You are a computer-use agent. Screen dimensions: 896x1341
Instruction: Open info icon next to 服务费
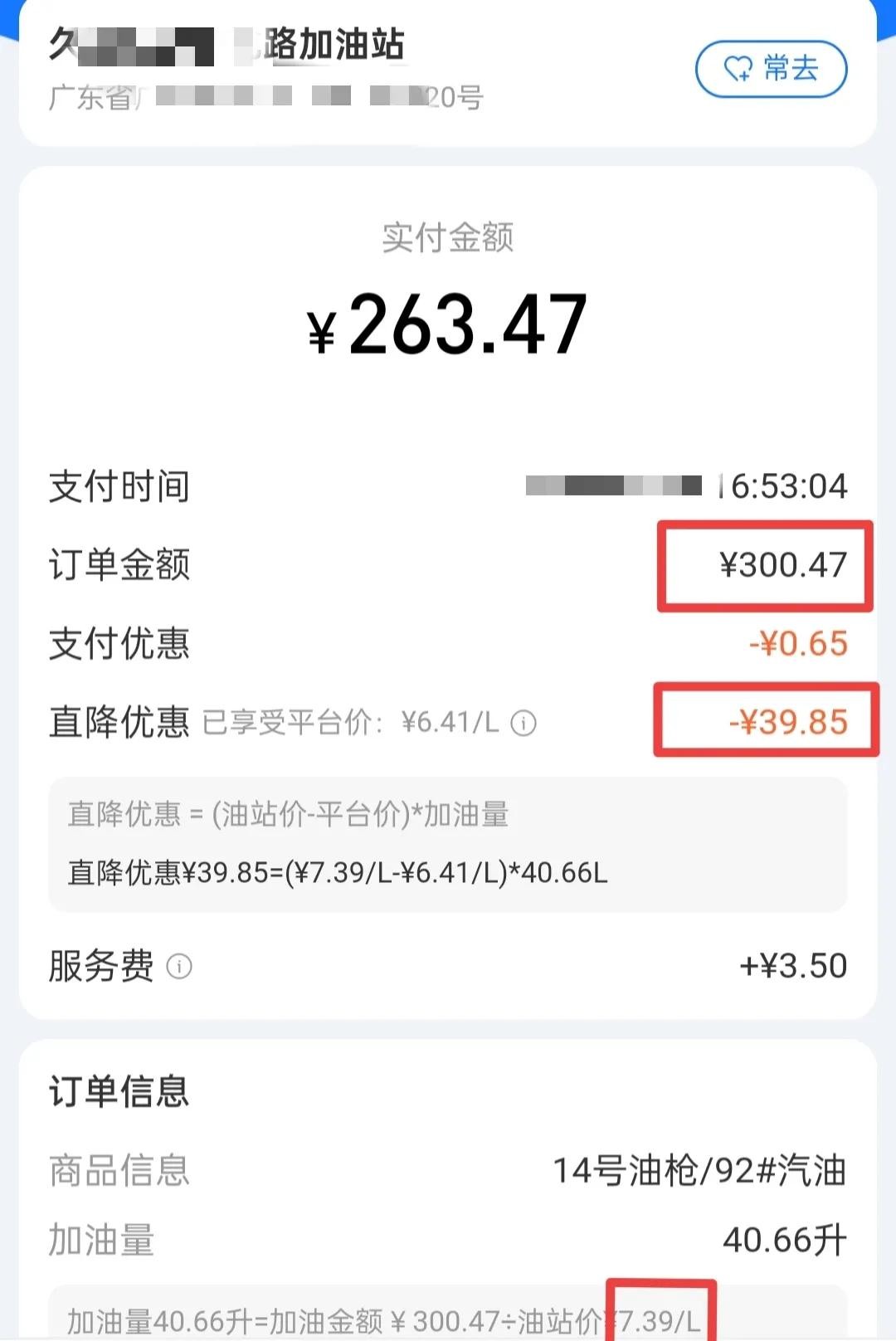pos(179,967)
